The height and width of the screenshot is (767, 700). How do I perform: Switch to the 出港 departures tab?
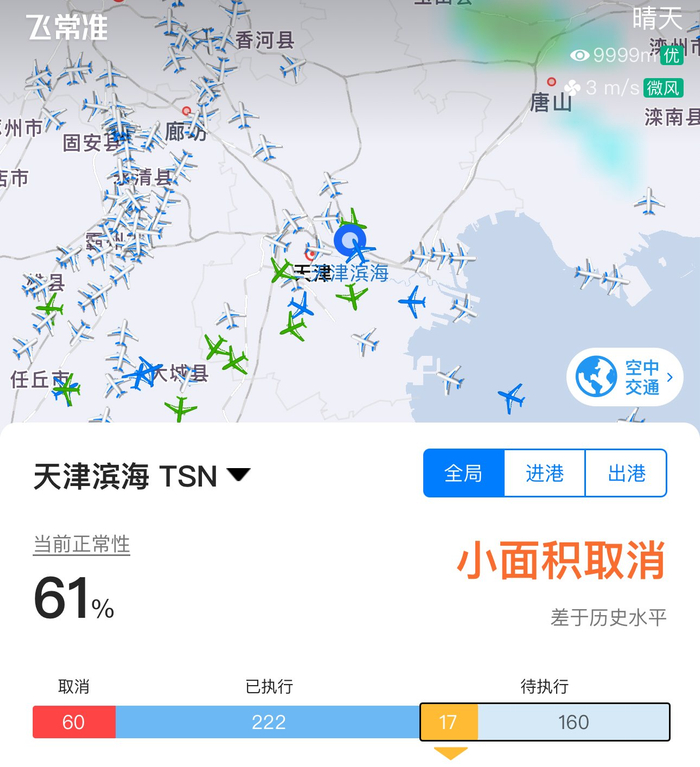[626, 473]
